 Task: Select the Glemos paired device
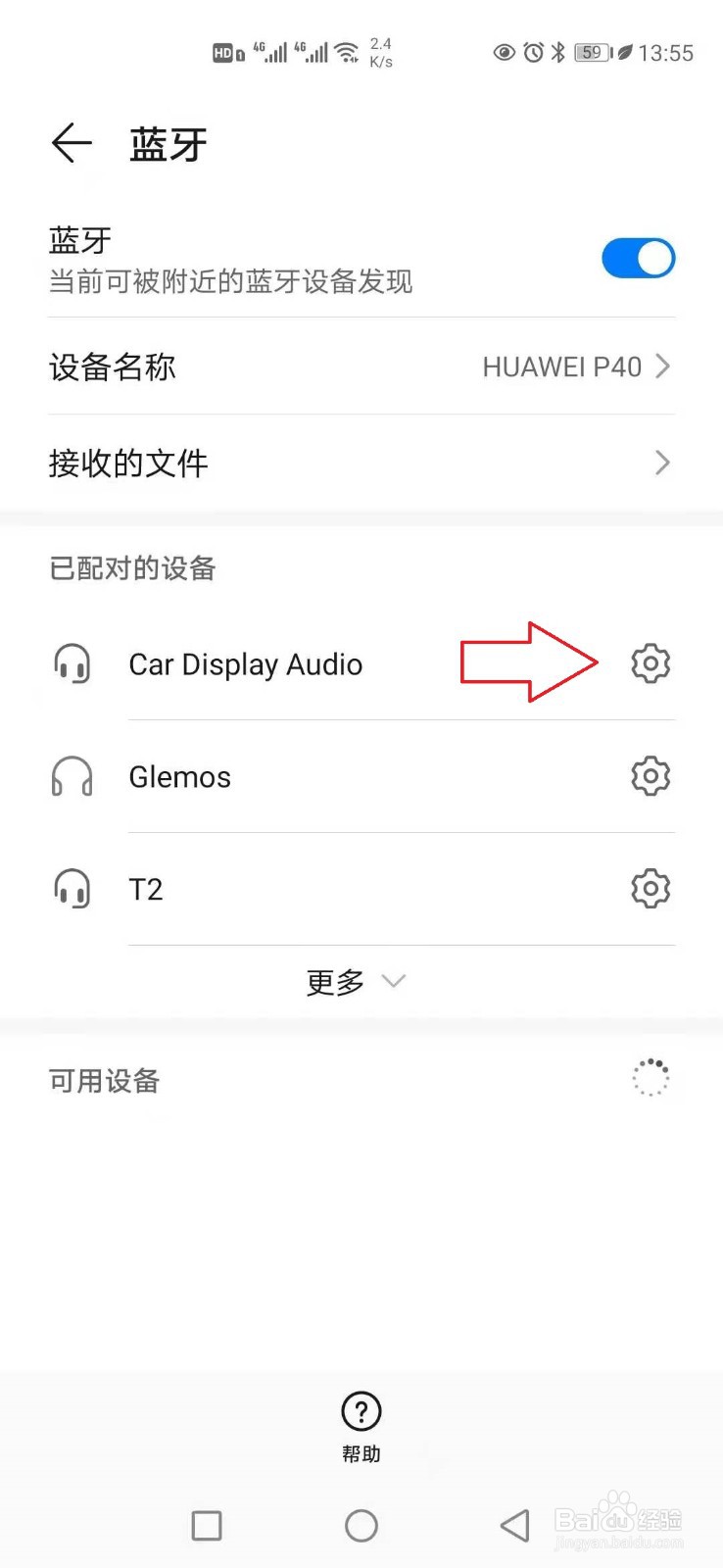click(179, 776)
